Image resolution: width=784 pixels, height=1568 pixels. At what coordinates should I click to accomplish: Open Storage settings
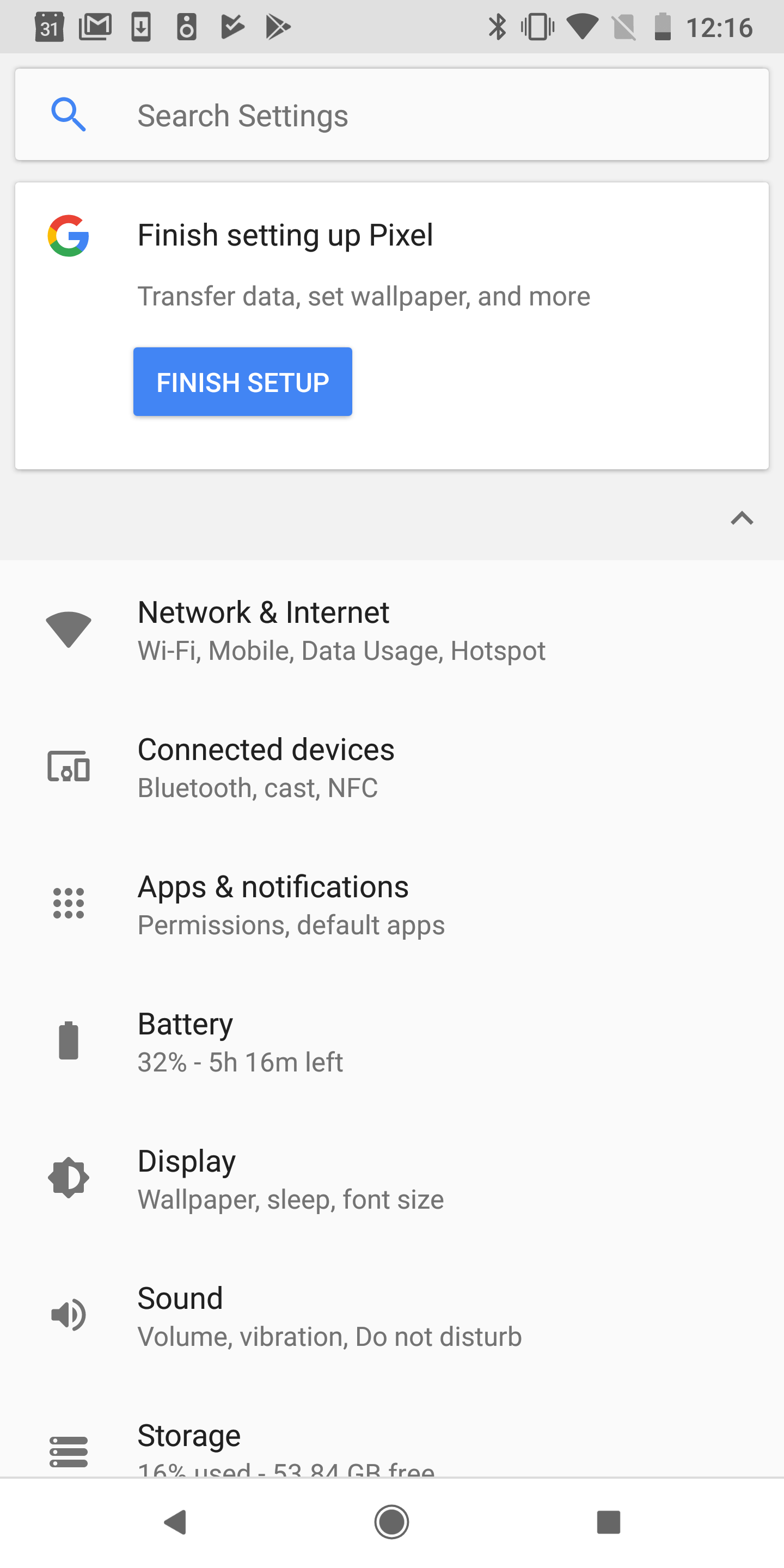[392, 1430]
